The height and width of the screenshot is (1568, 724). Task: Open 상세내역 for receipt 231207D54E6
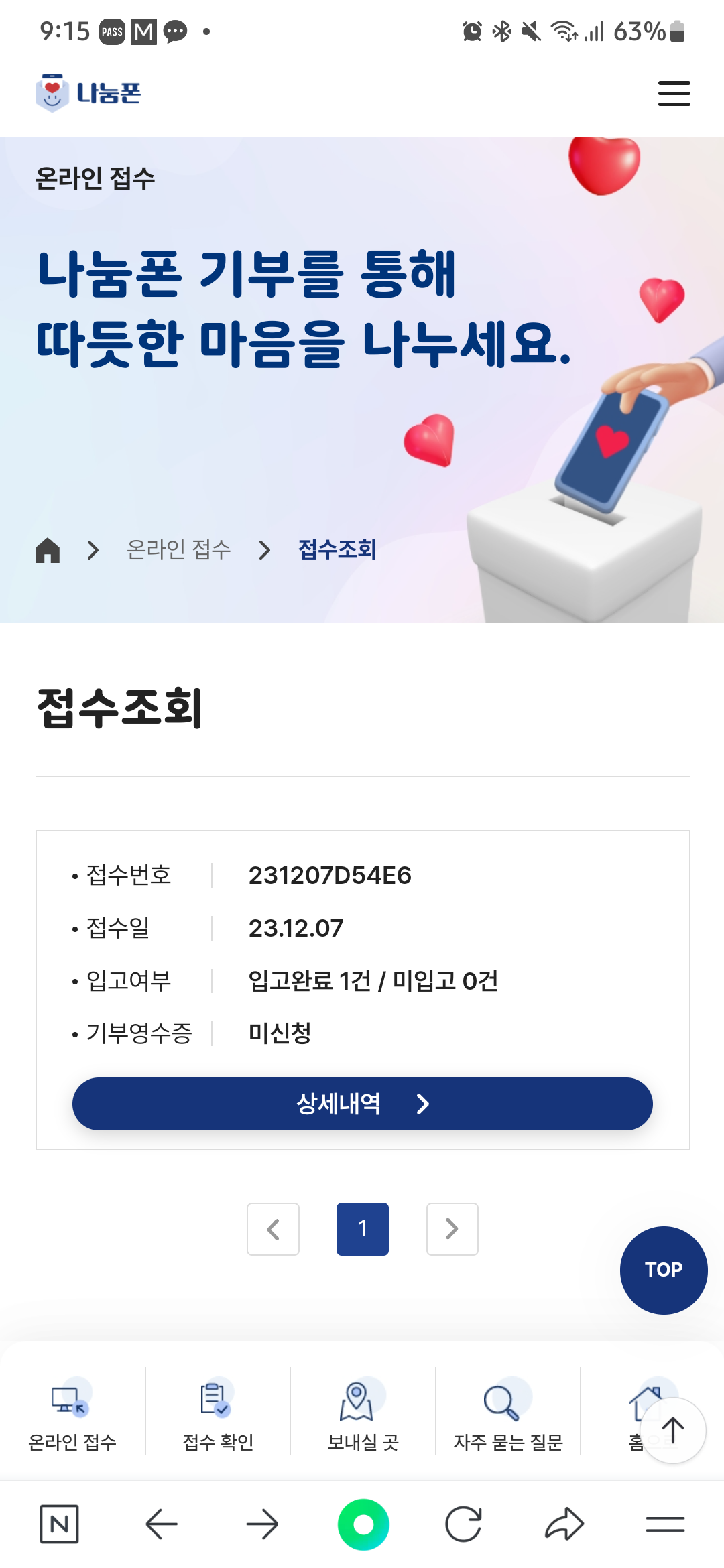coord(362,1104)
